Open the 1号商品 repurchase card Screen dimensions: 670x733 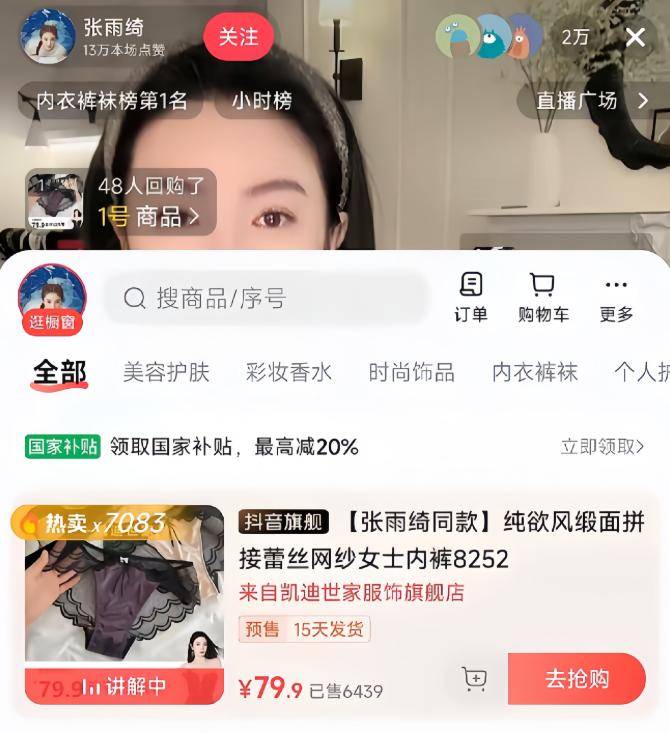[x=121, y=202]
